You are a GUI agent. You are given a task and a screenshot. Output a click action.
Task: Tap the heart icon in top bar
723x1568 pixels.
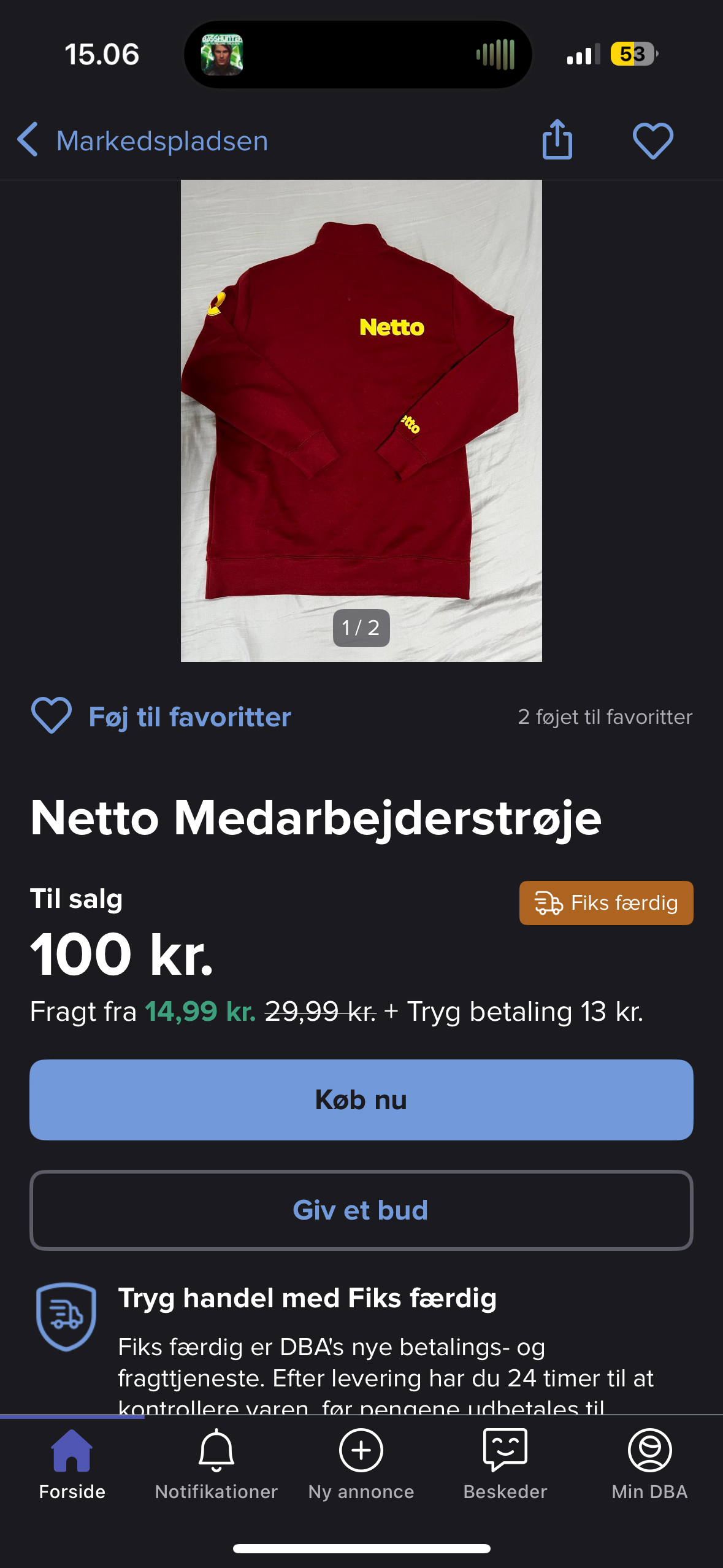click(652, 141)
